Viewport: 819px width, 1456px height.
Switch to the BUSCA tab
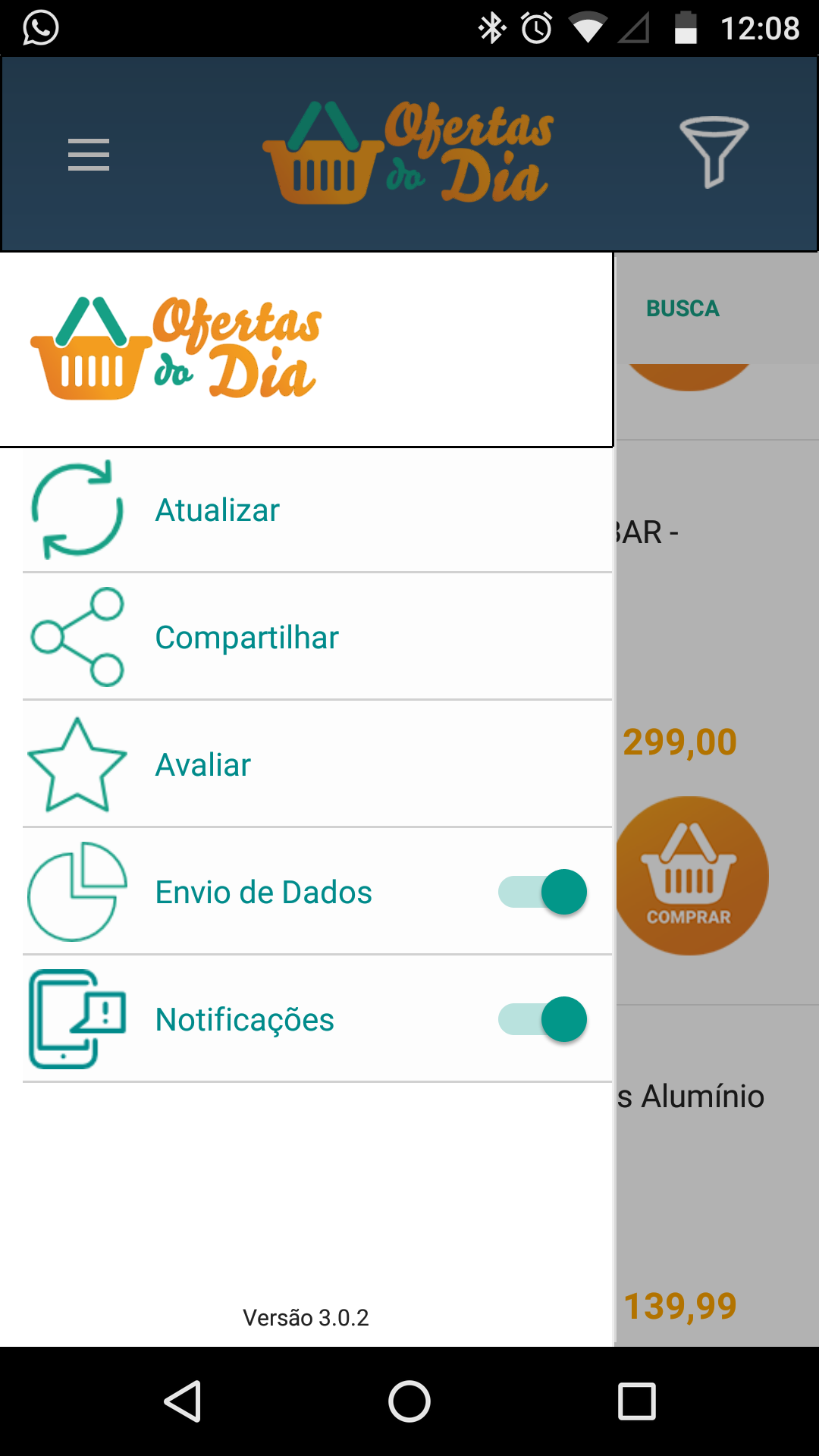point(682,309)
